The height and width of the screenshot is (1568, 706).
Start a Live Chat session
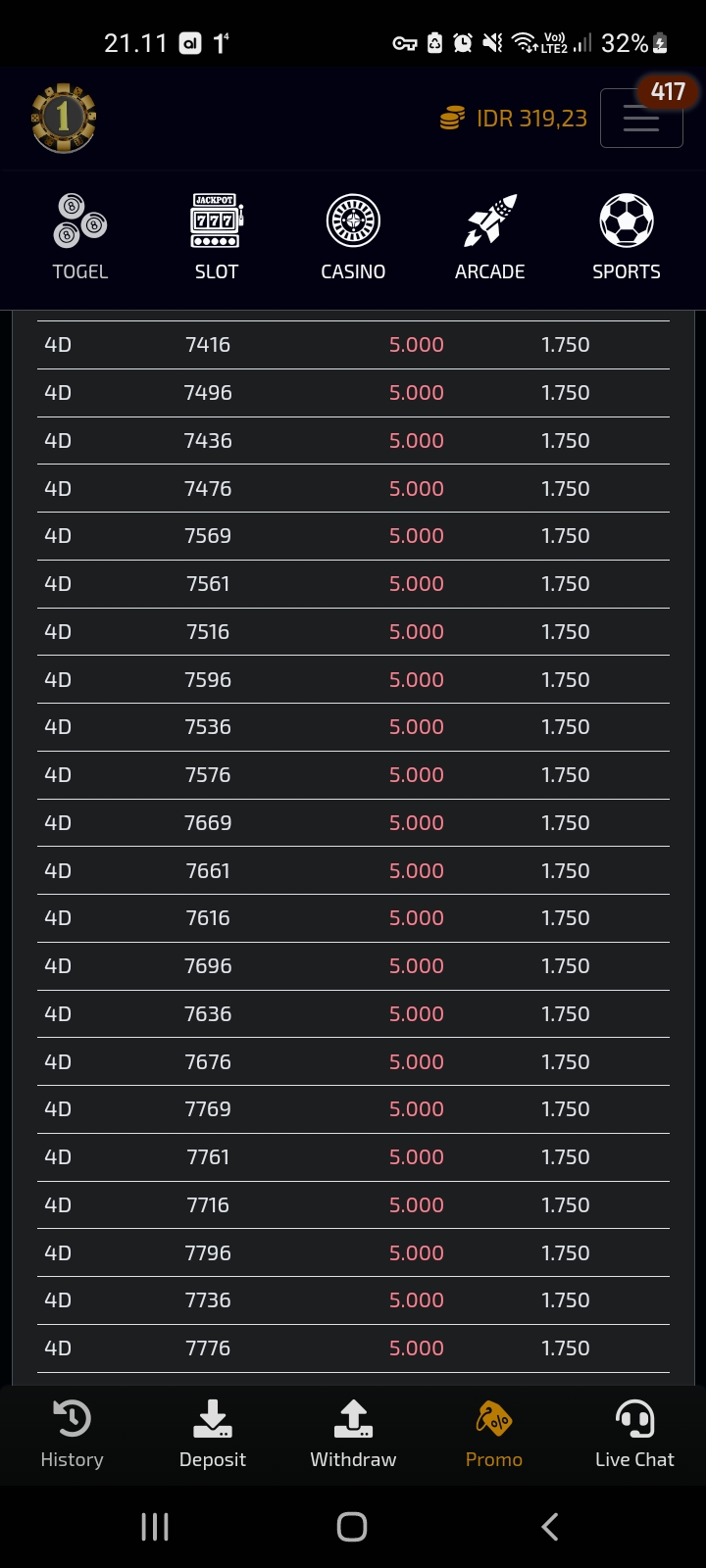(x=634, y=1434)
